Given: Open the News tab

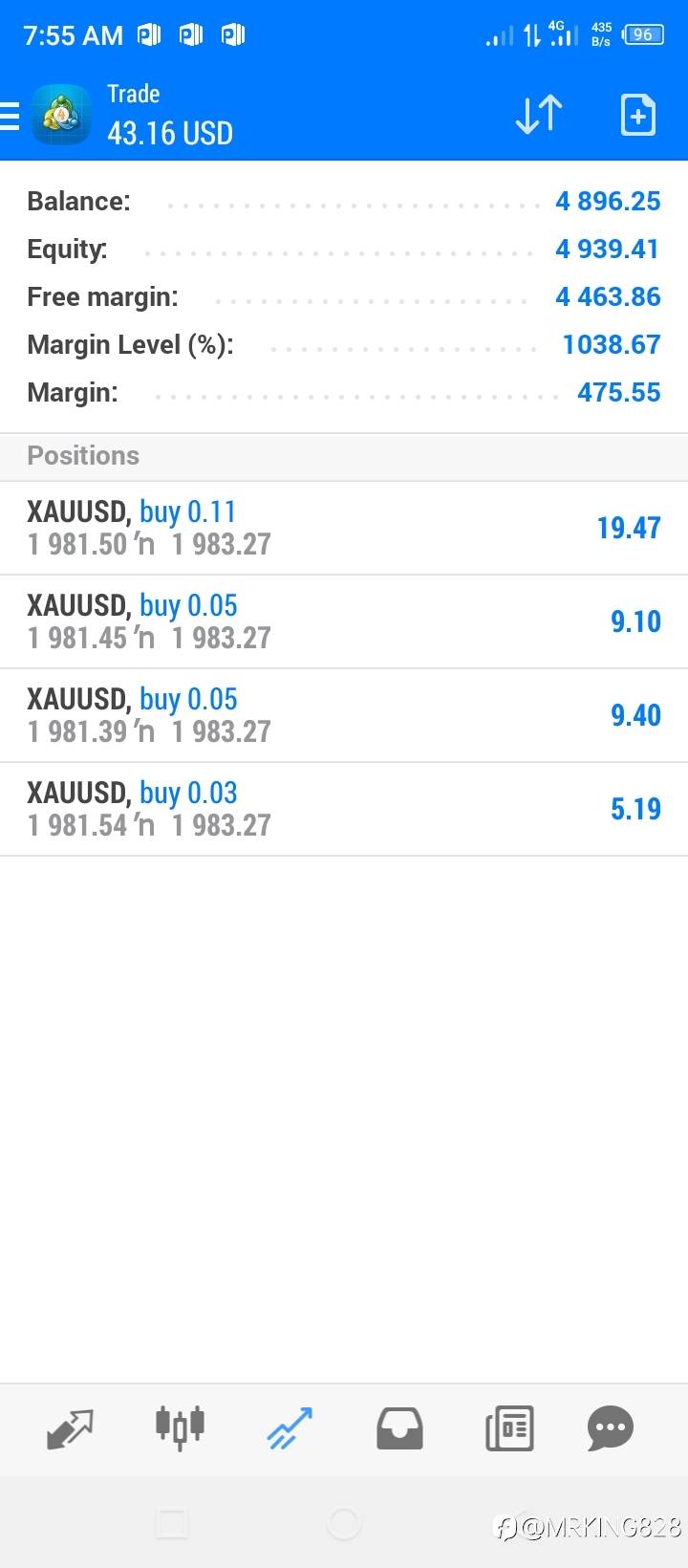Looking at the screenshot, I should 509,1428.
